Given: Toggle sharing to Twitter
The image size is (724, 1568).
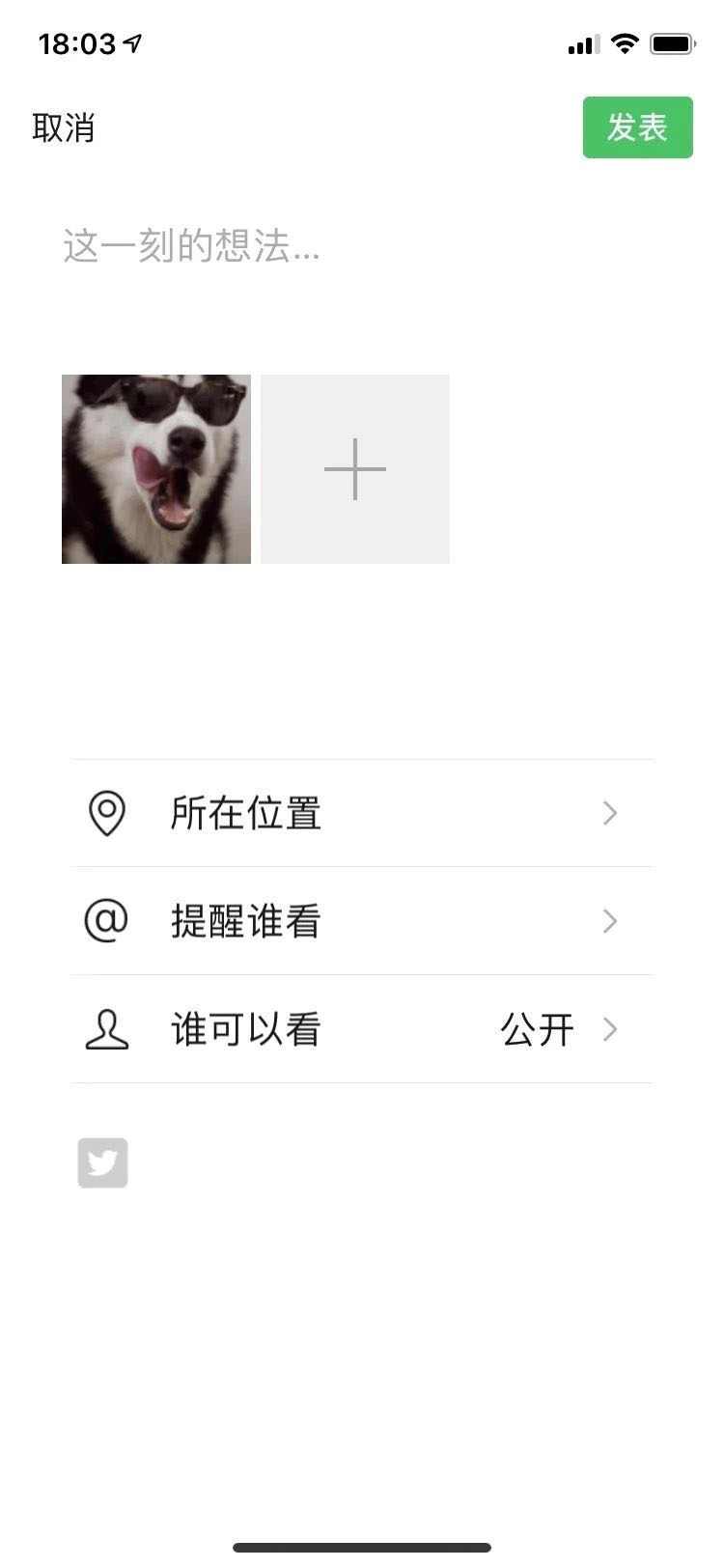Looking at the screenshot, I should [103, 1162].
